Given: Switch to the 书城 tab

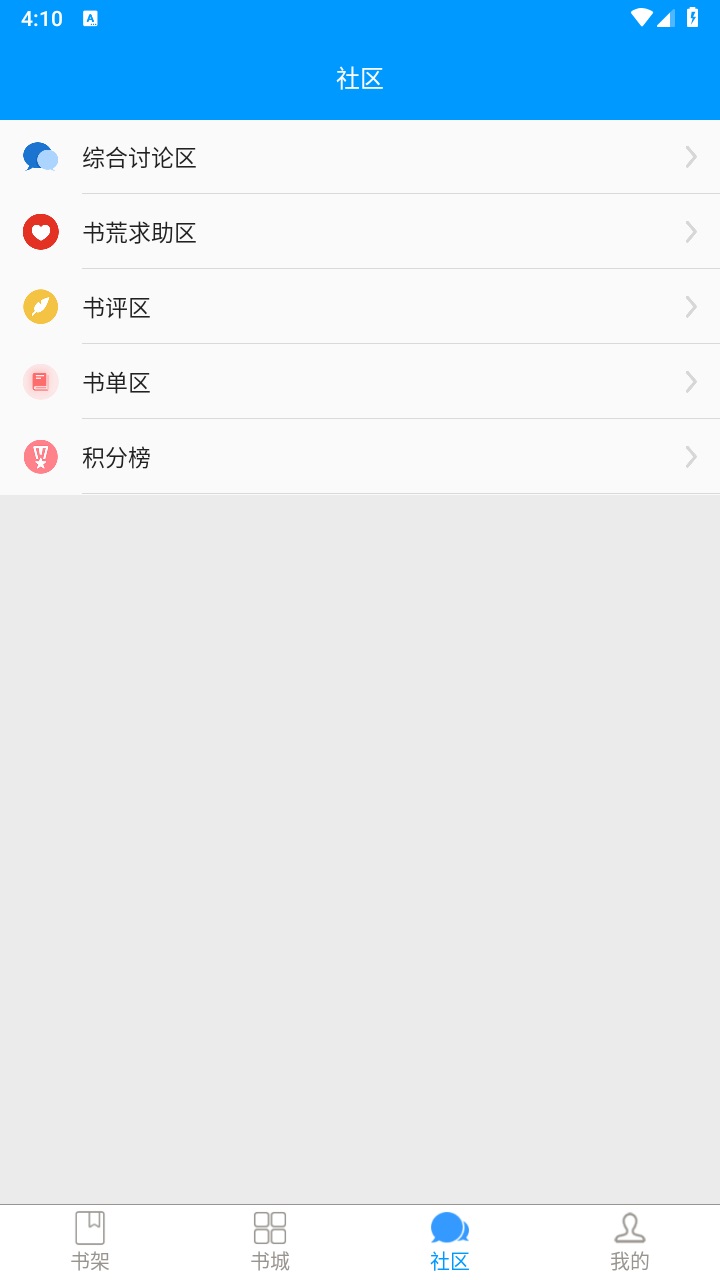Looking at the screenshot, I should point(270,1240).
